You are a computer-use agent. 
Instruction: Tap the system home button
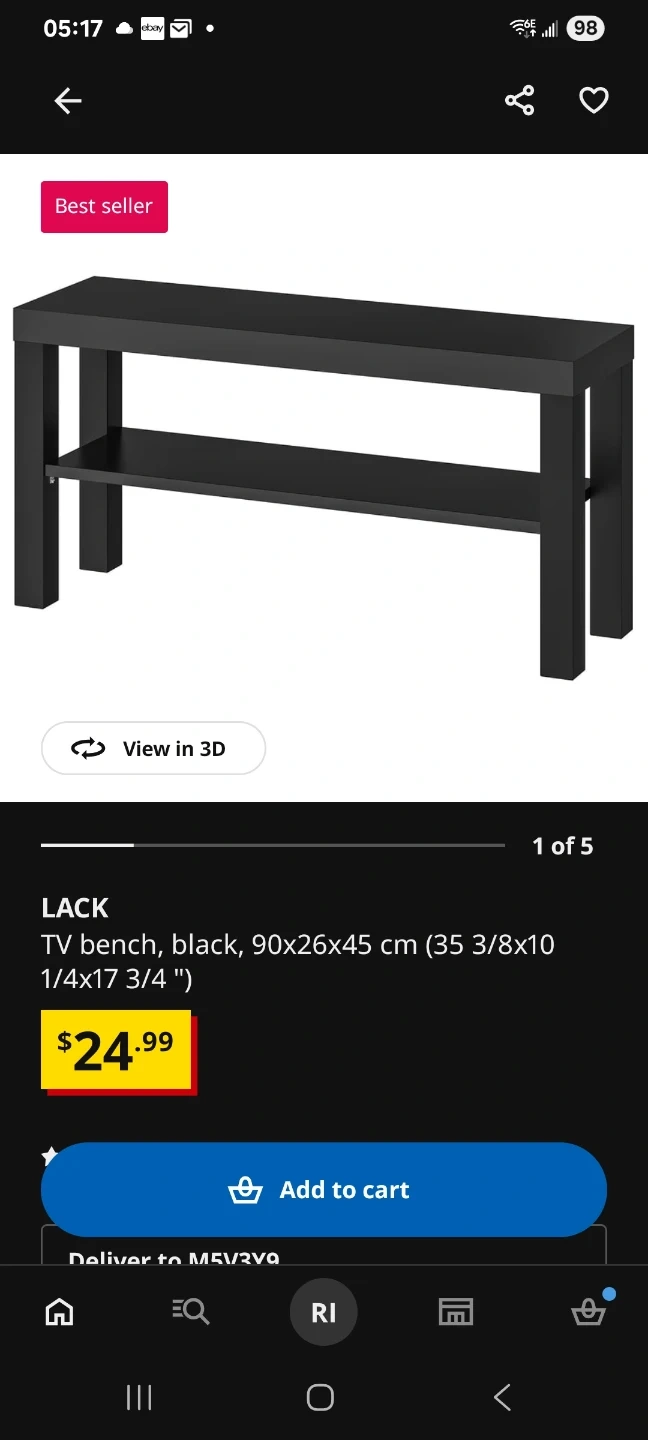point(320,1397)
